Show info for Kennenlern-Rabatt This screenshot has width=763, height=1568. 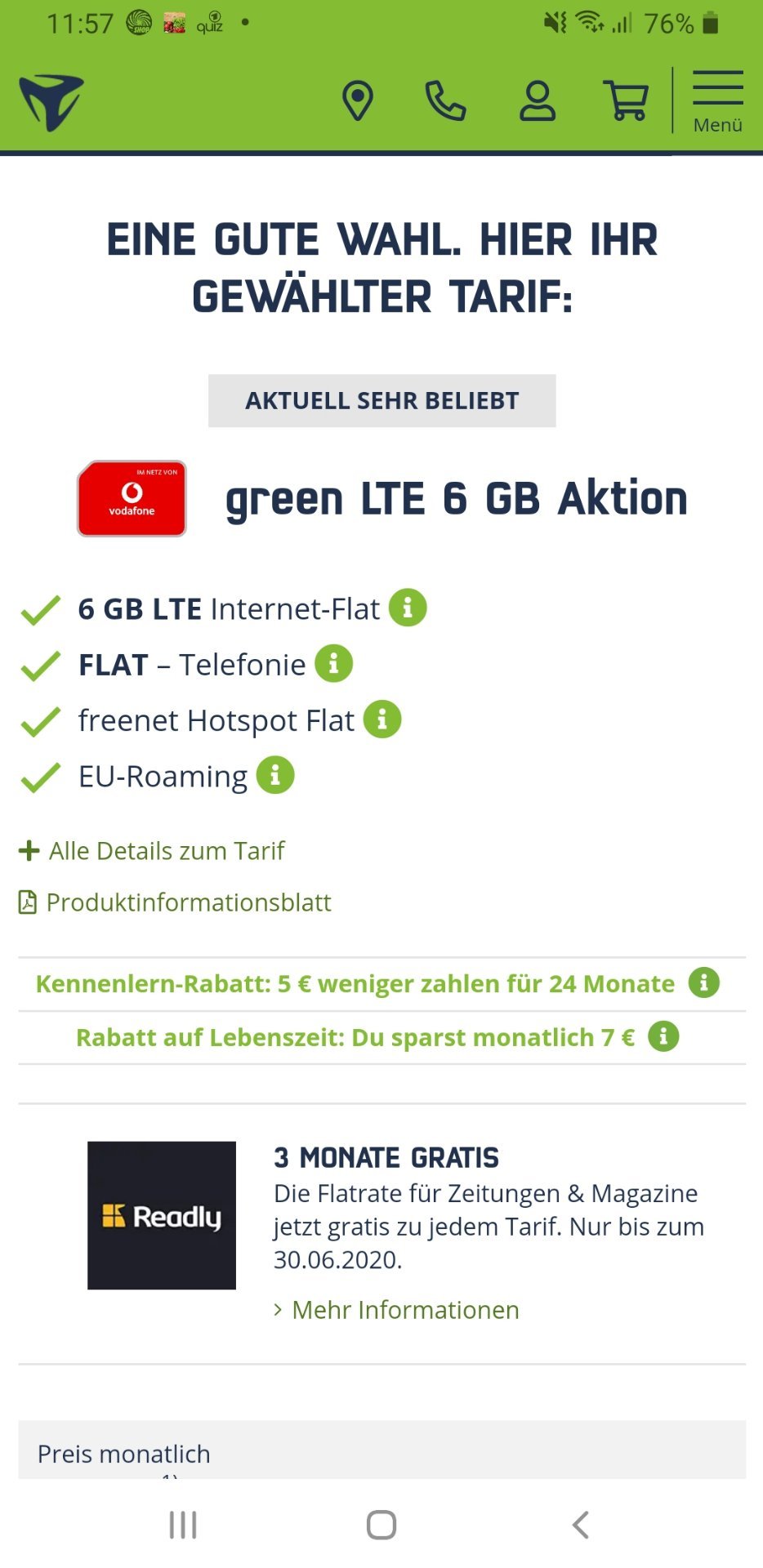(704, 982)
